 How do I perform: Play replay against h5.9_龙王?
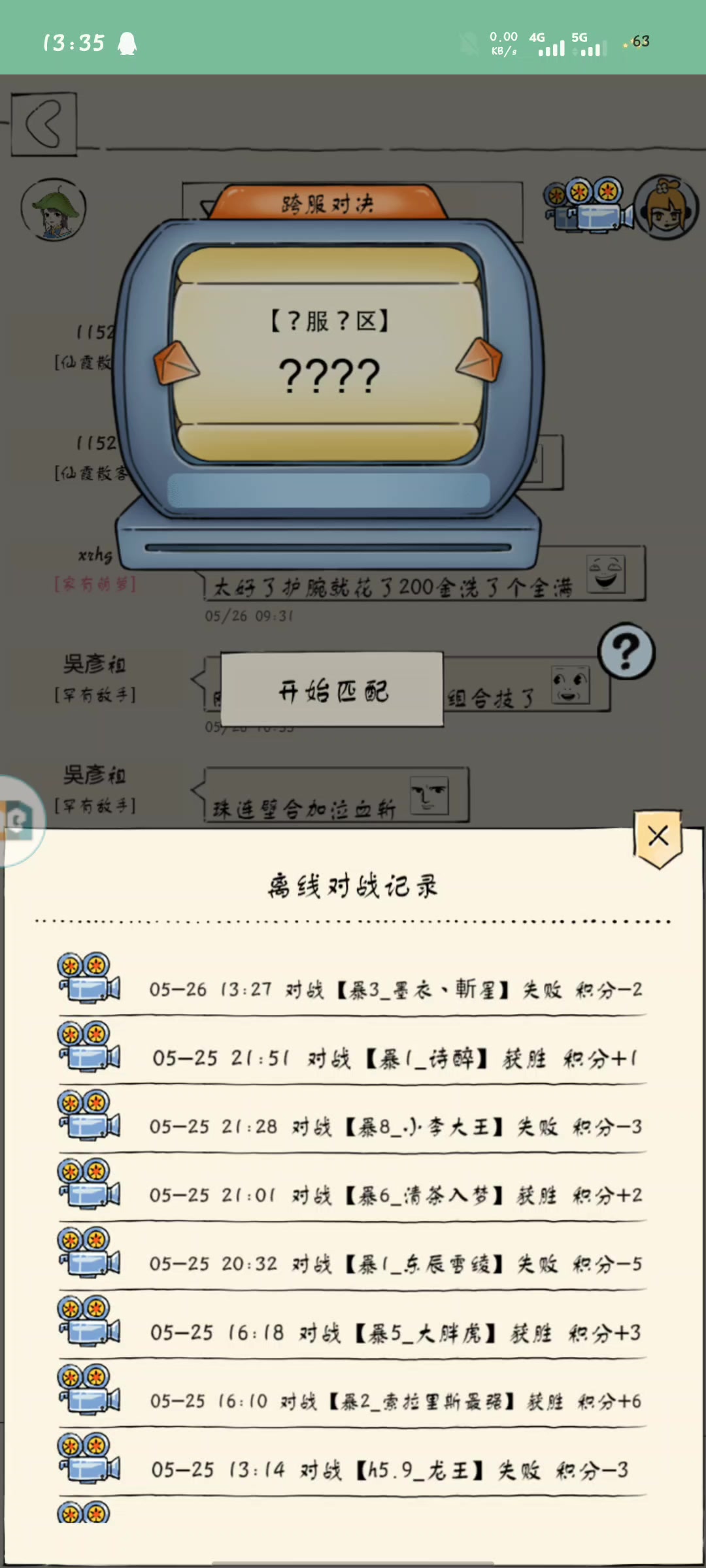click(x=89, y=1458)
